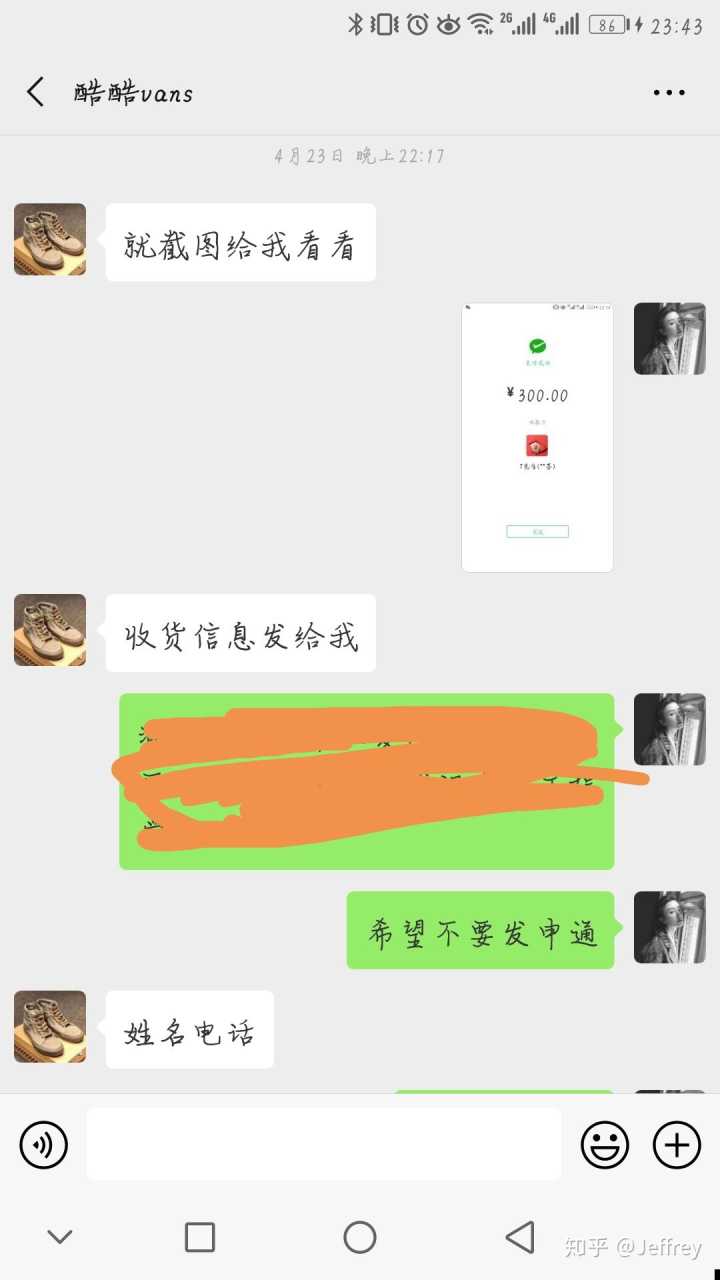Viewport: 720px width, 1280px height.
Task: Open the recent apps overview
Action: point(200,1237)
